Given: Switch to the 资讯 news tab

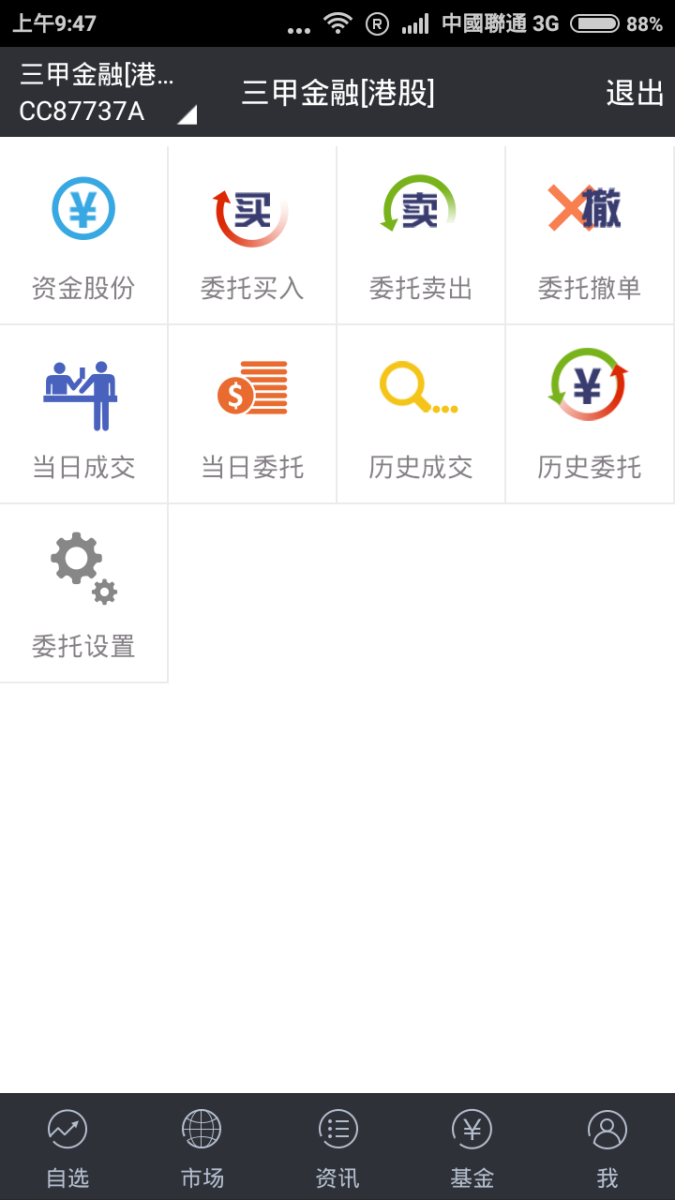Looking at the screenshot, I should click(x=337, y=1147).
